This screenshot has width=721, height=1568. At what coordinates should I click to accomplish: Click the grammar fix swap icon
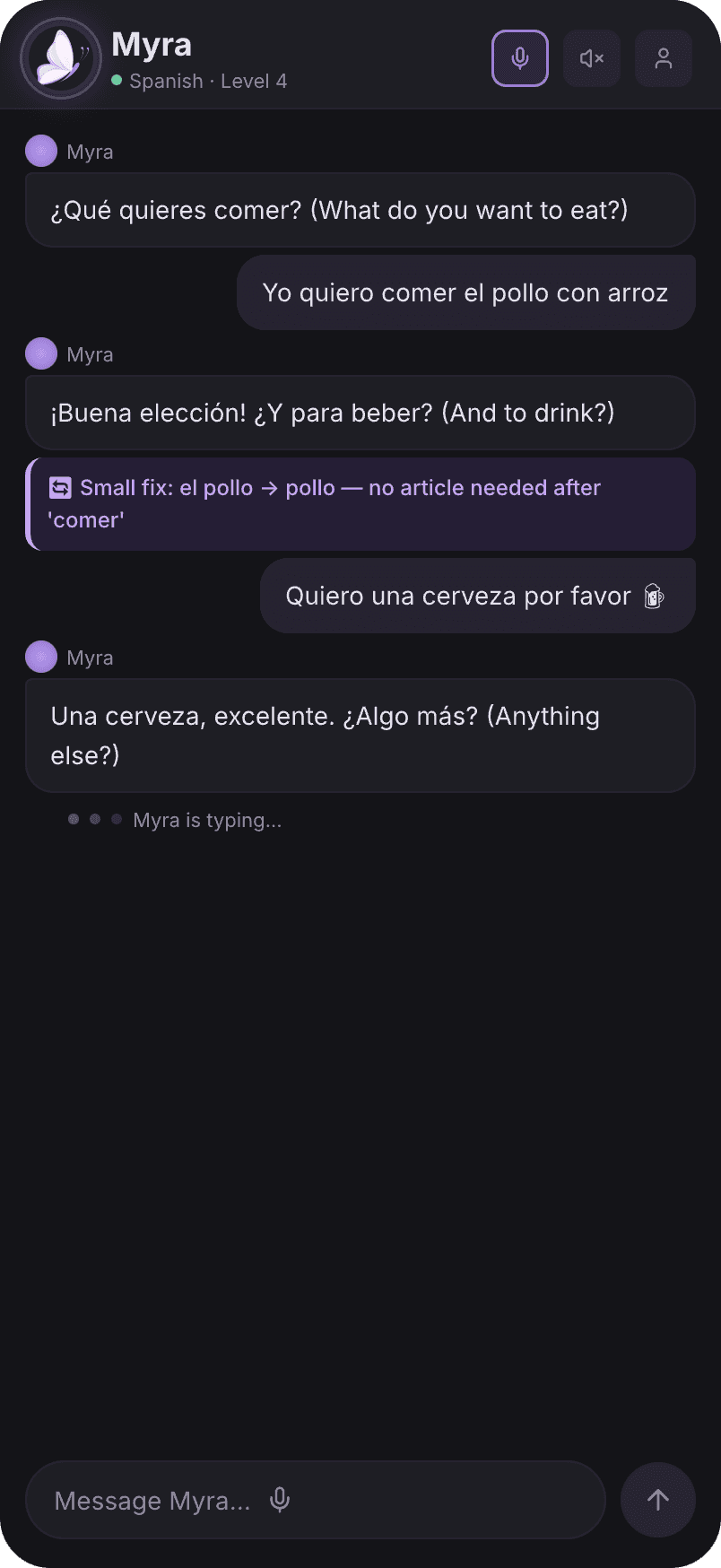58,487
